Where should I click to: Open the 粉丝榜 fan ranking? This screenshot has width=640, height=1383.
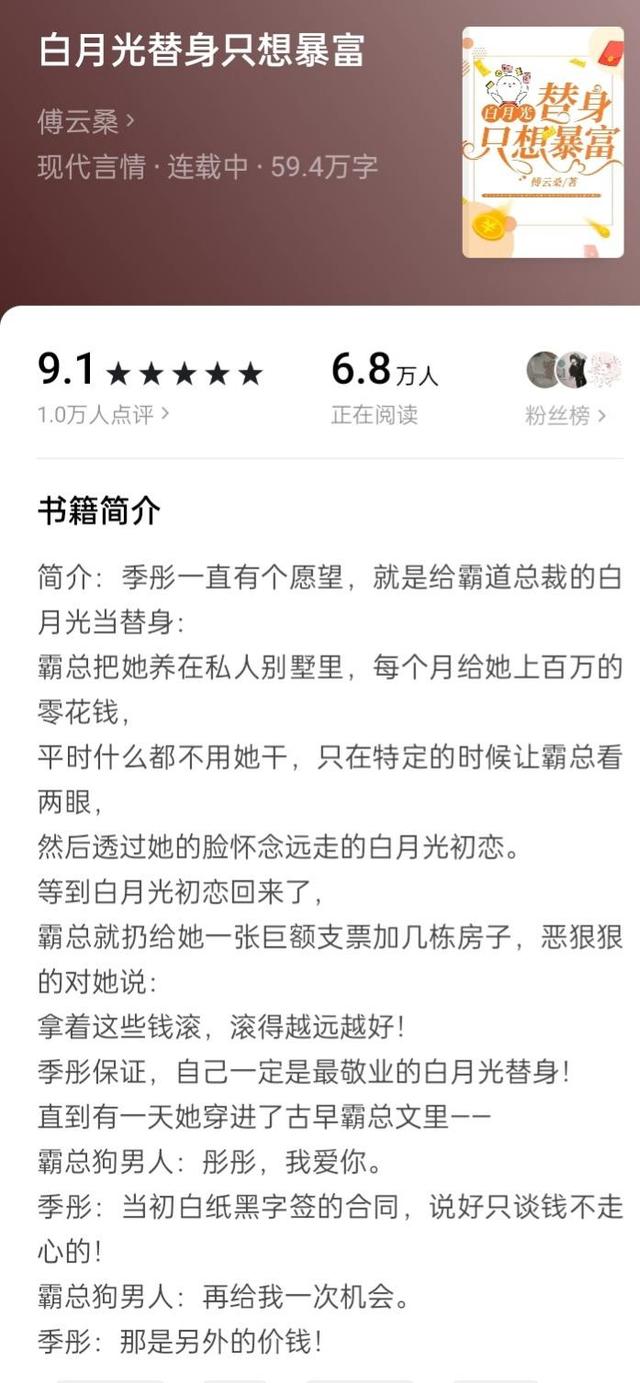(x=566, y=415)
